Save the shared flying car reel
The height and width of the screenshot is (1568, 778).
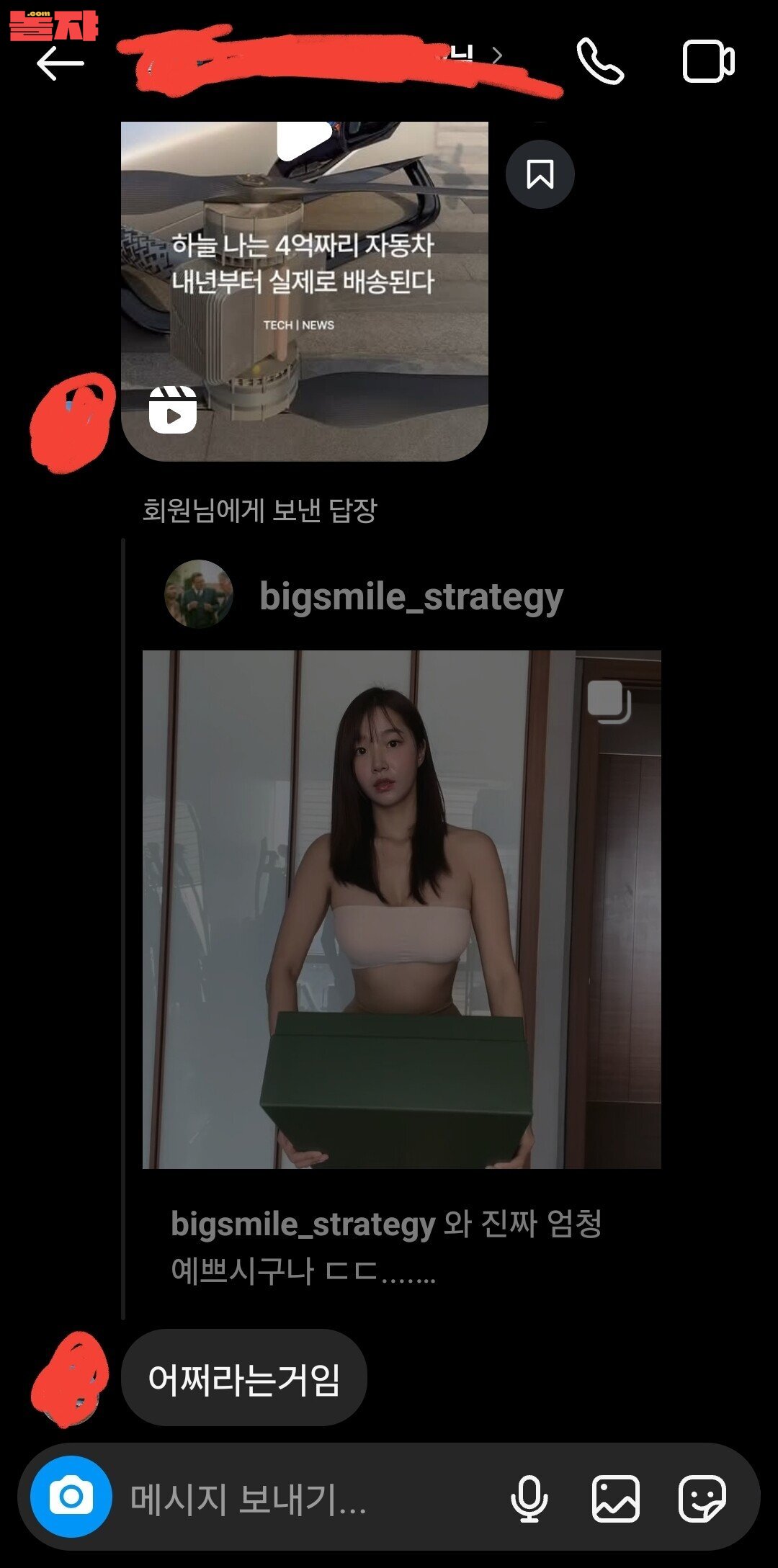(540, 174)
